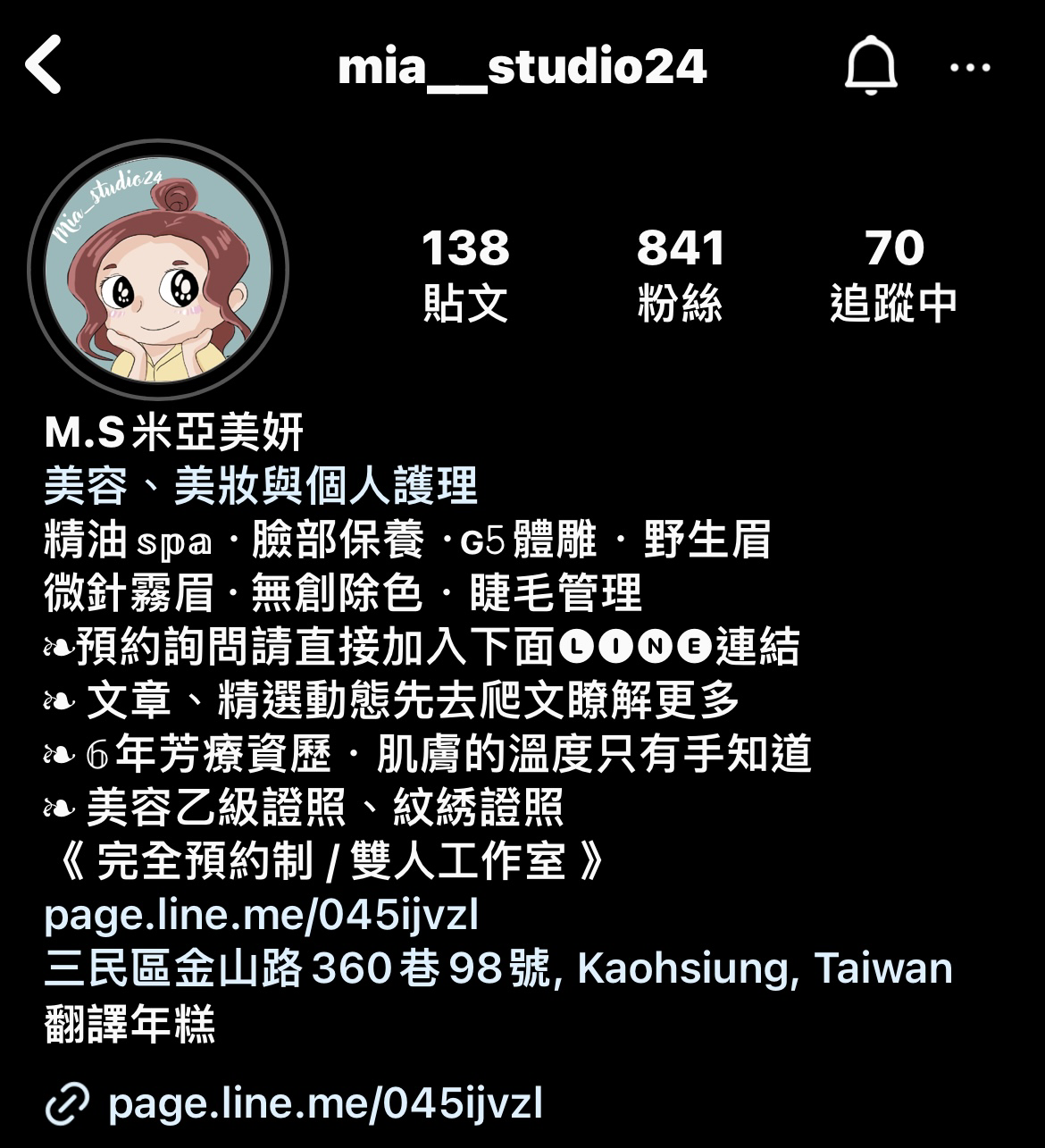Tap 翻譯年糕 to translate the bio

(130, 1024)
